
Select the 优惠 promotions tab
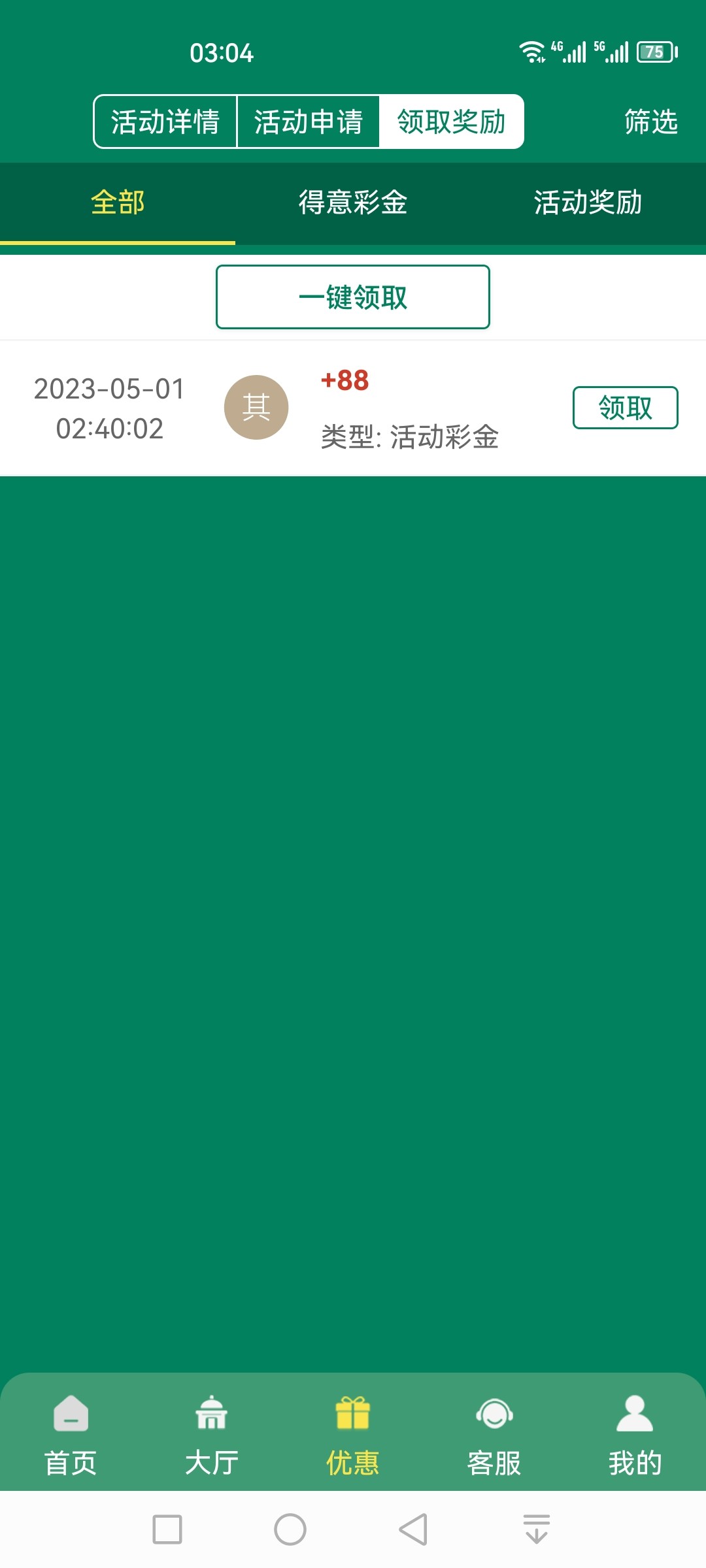[353, 1434]
